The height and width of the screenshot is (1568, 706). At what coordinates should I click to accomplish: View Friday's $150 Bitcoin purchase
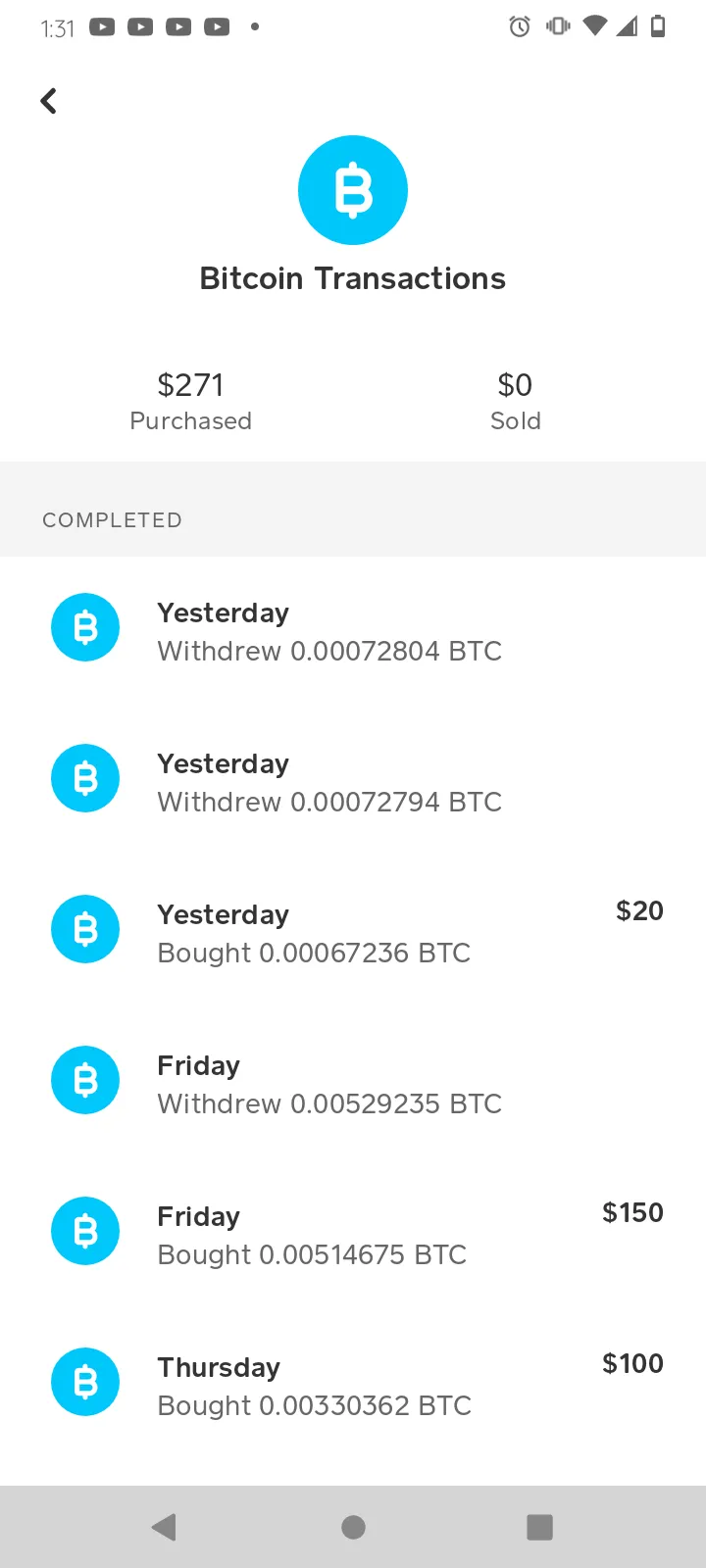click(353, 1235)
